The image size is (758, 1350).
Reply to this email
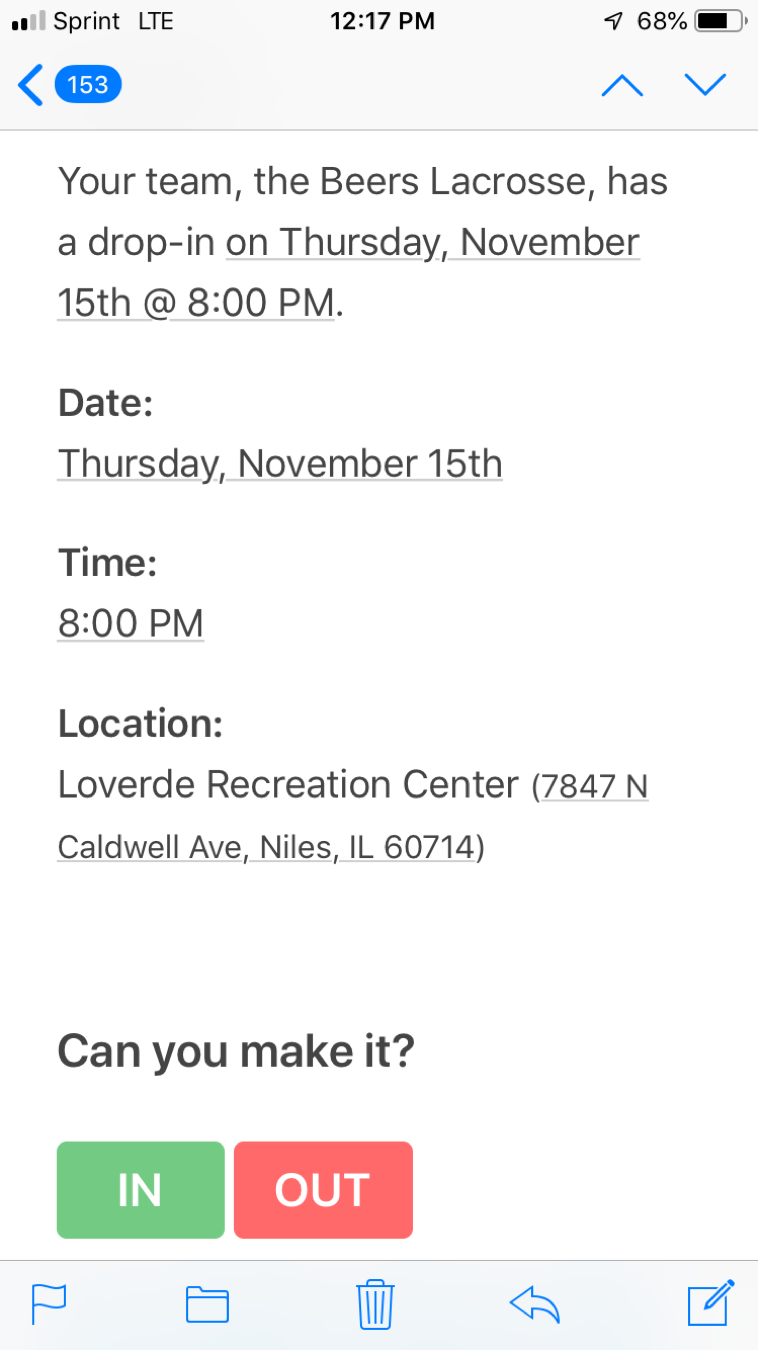535,1304
